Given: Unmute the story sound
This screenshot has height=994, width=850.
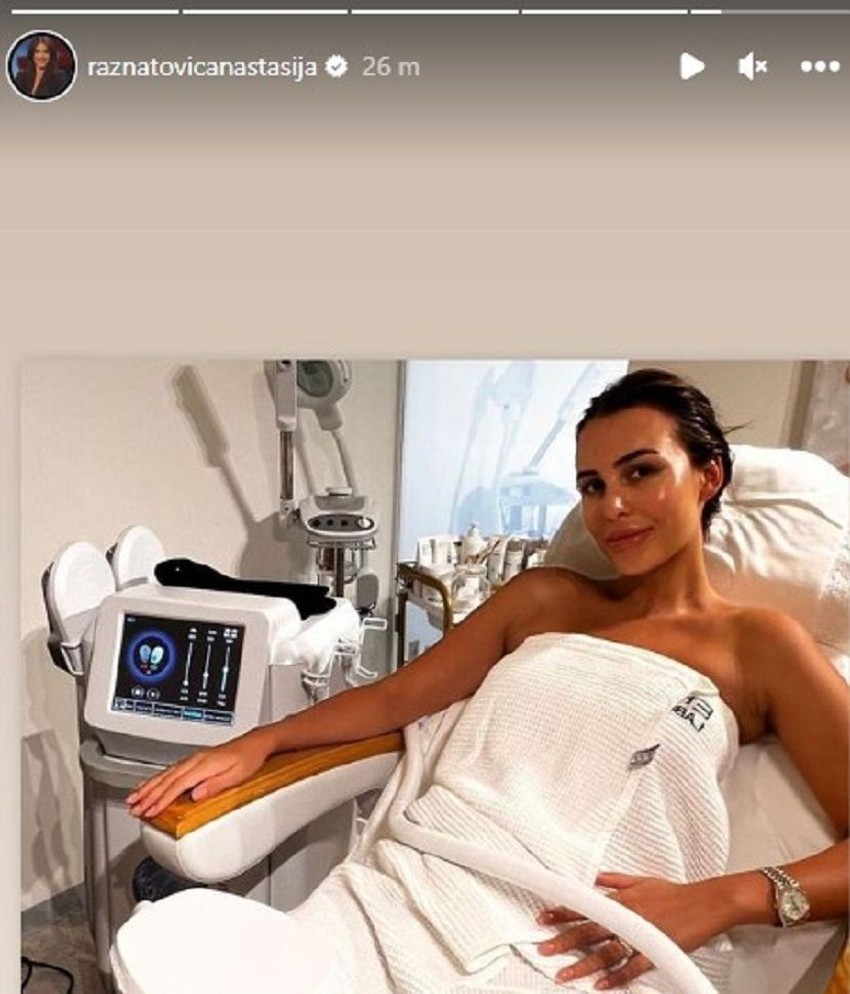Looking at the screenshot, I should (752, 67).
